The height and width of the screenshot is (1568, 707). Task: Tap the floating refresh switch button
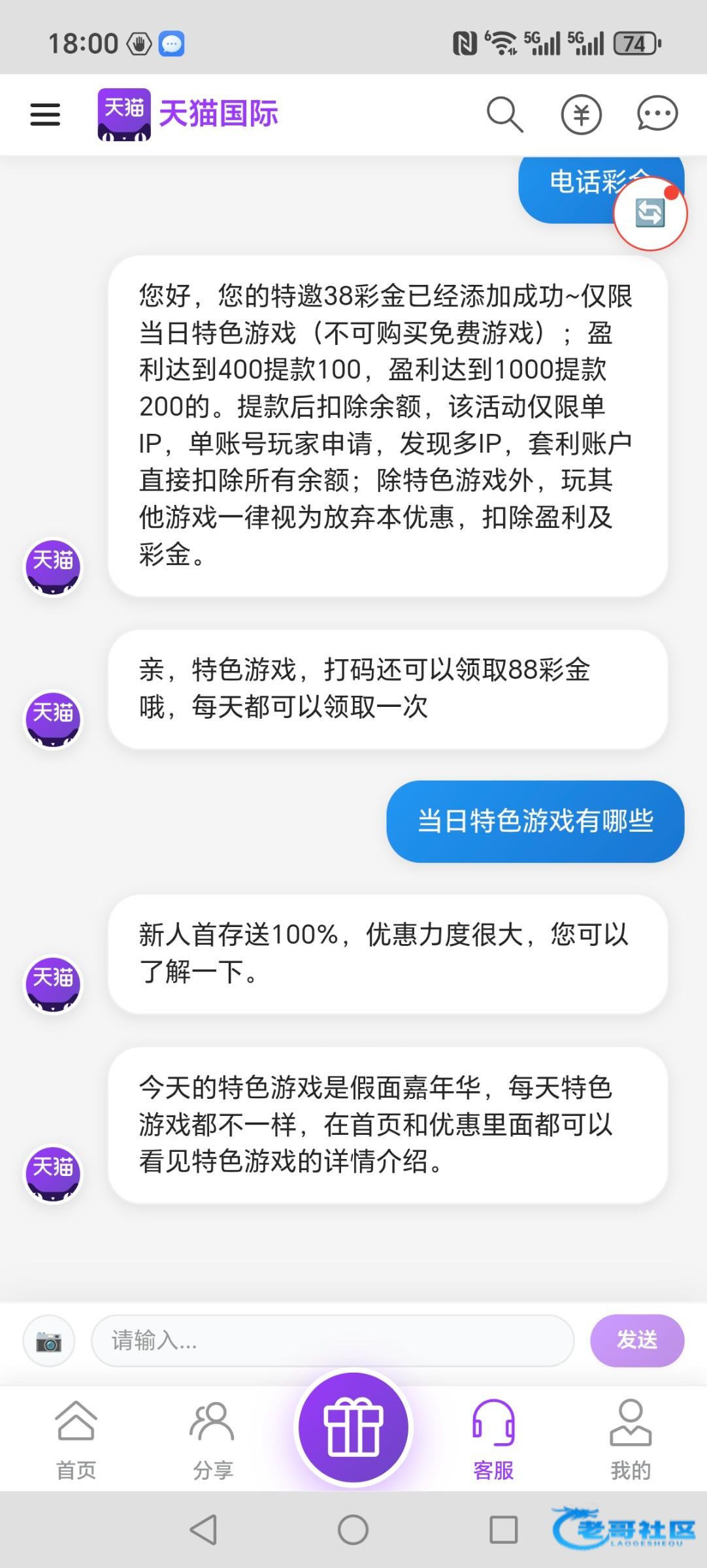coord(649,214)
